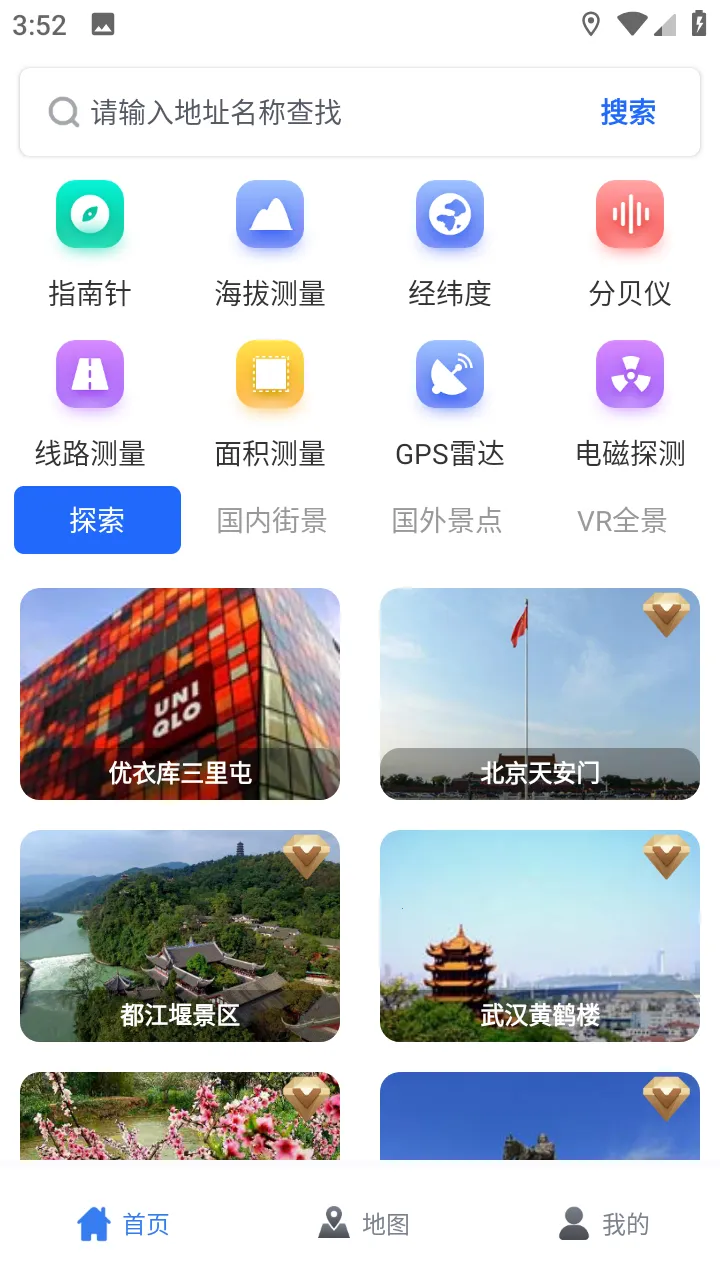Switch to the 国外景点 tab

tap(447, 520)
